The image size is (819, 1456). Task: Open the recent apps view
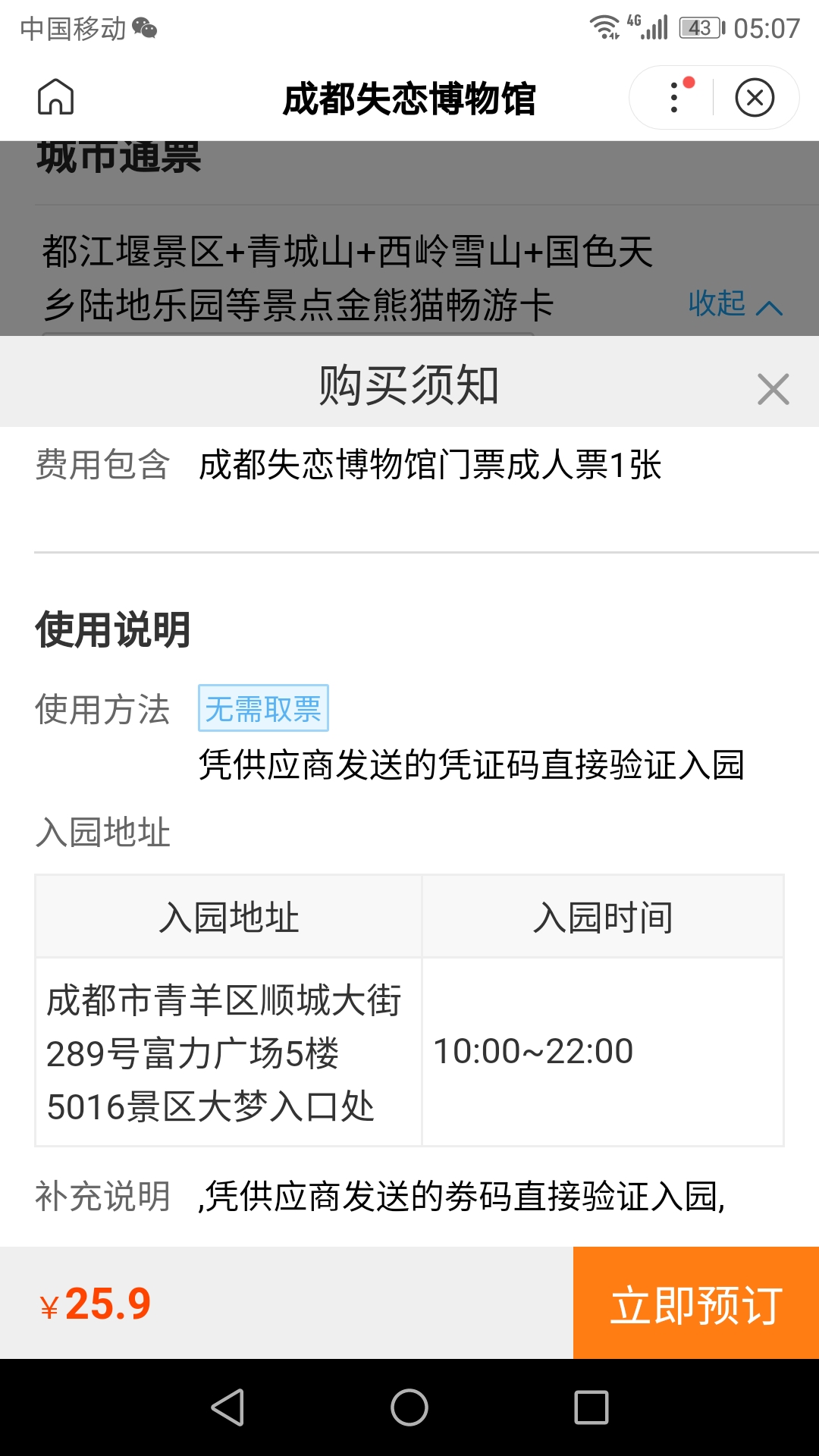(591, 1407)
